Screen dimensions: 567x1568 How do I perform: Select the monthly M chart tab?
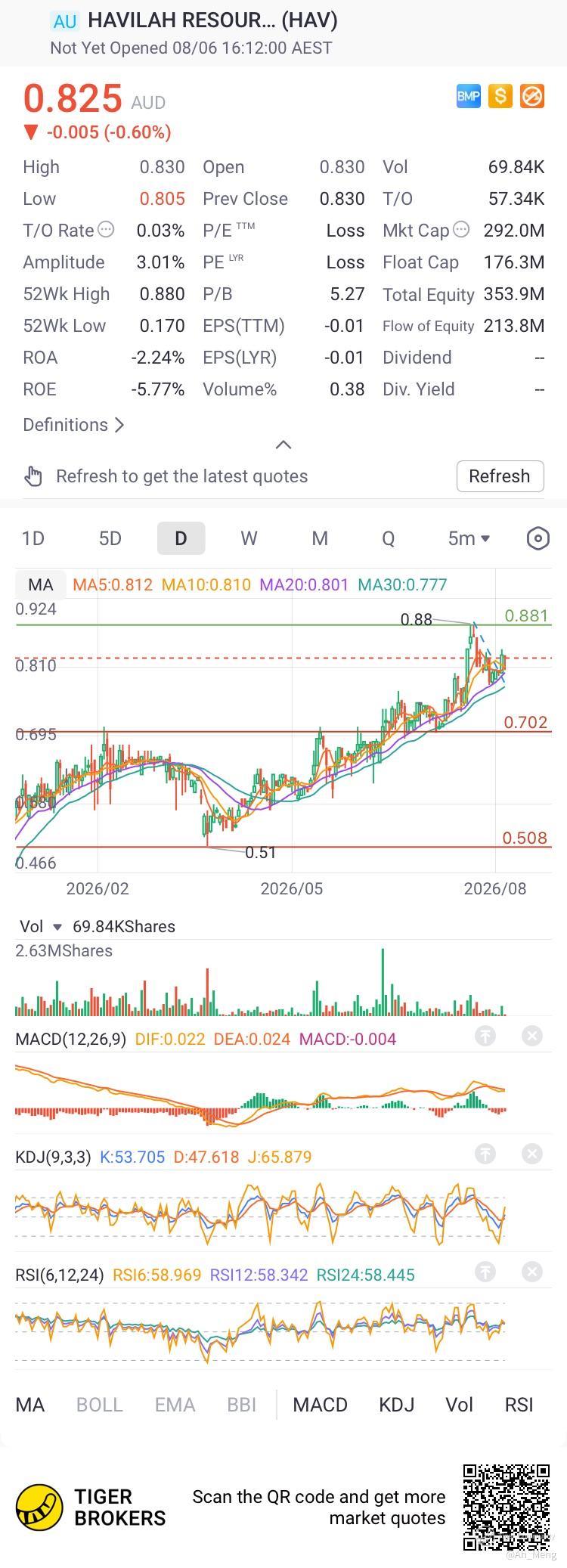coord(320,538)
